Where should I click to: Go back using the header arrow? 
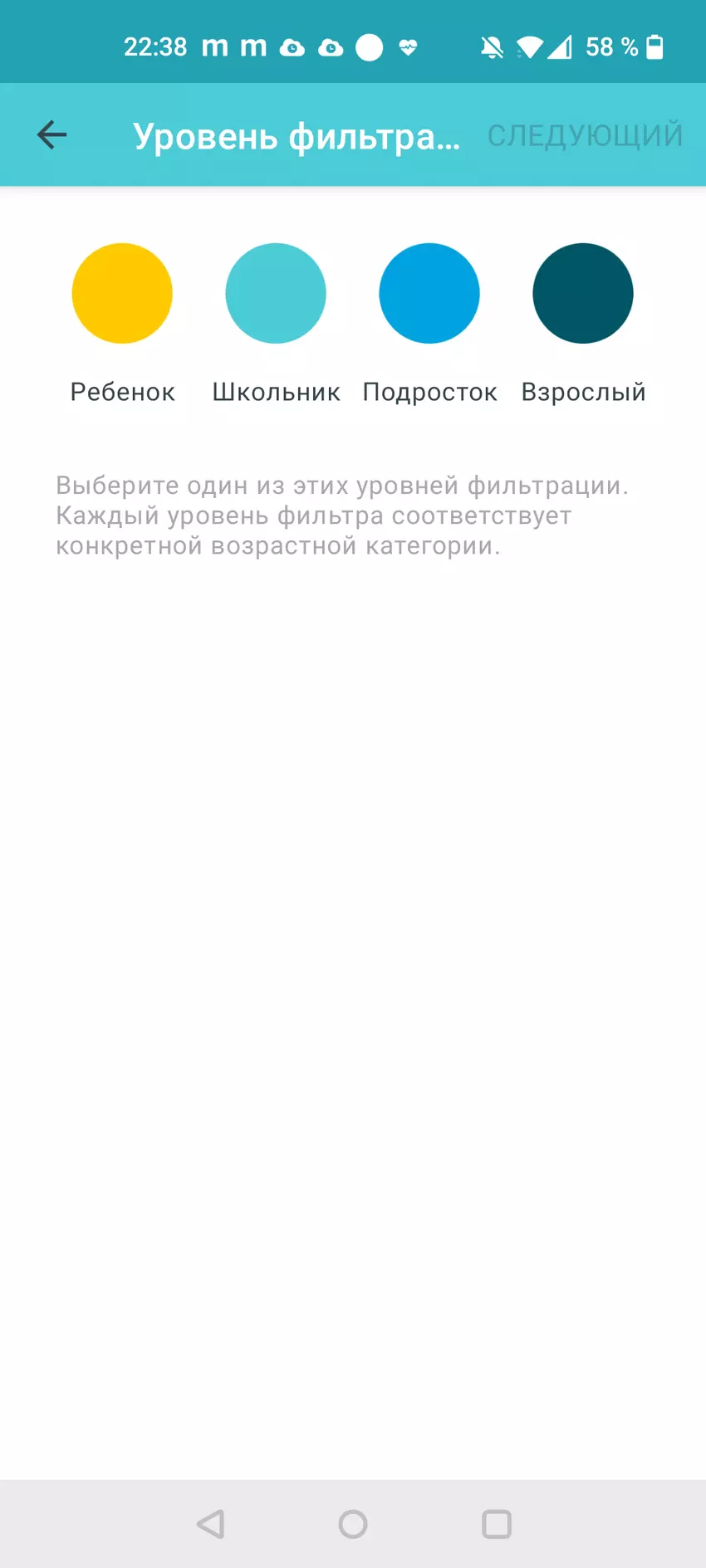(x=51, y=134)
